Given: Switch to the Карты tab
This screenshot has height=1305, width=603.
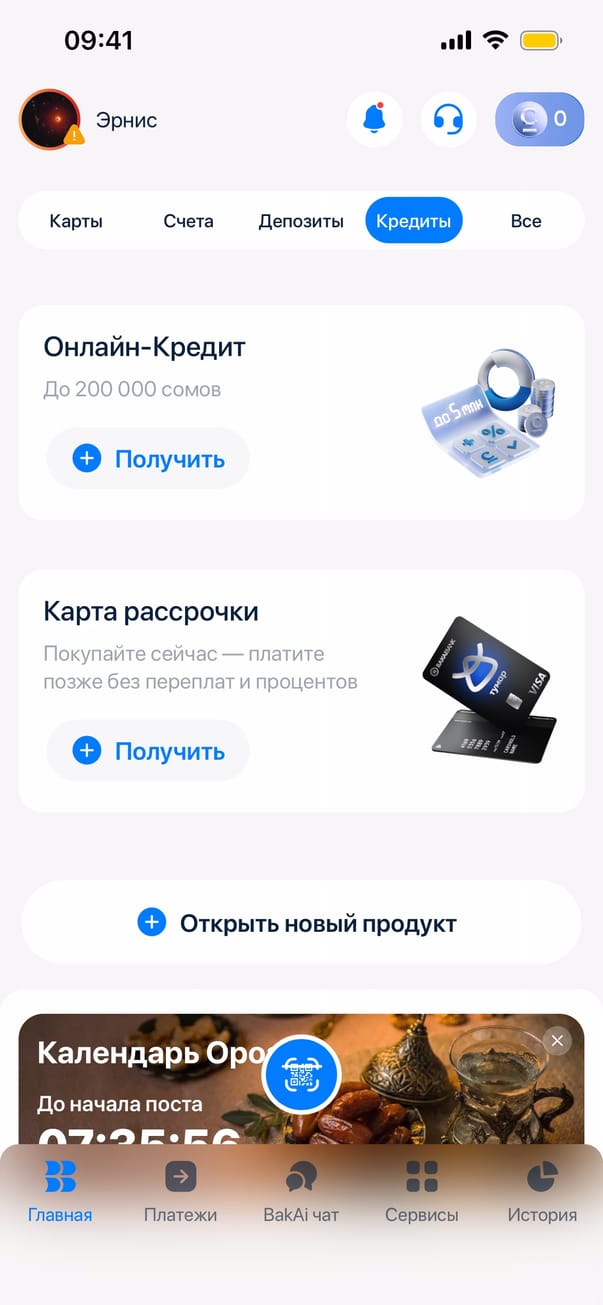Looking at the screenshot, I should pyautogui.click(x=76, y=221).
